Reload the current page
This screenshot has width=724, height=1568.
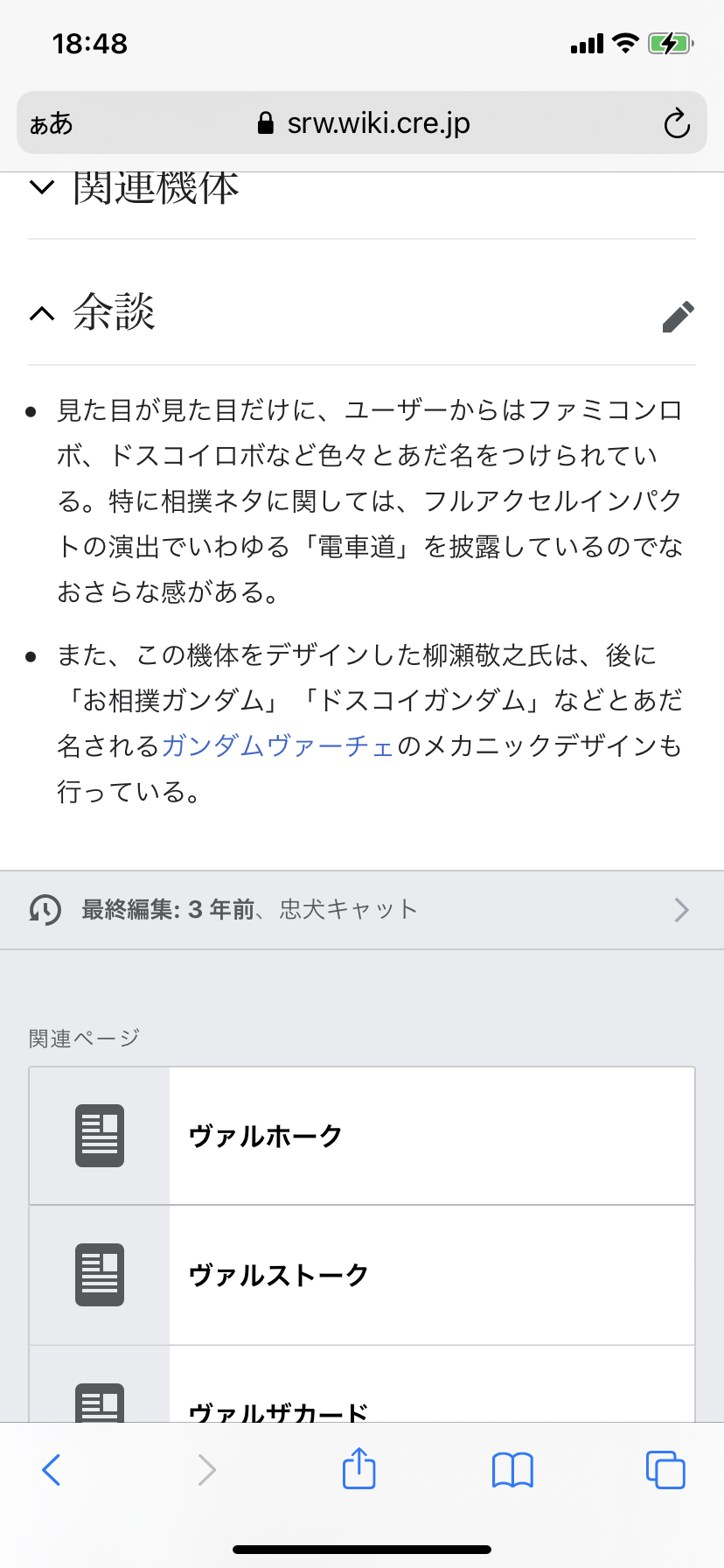click(677, 123)
